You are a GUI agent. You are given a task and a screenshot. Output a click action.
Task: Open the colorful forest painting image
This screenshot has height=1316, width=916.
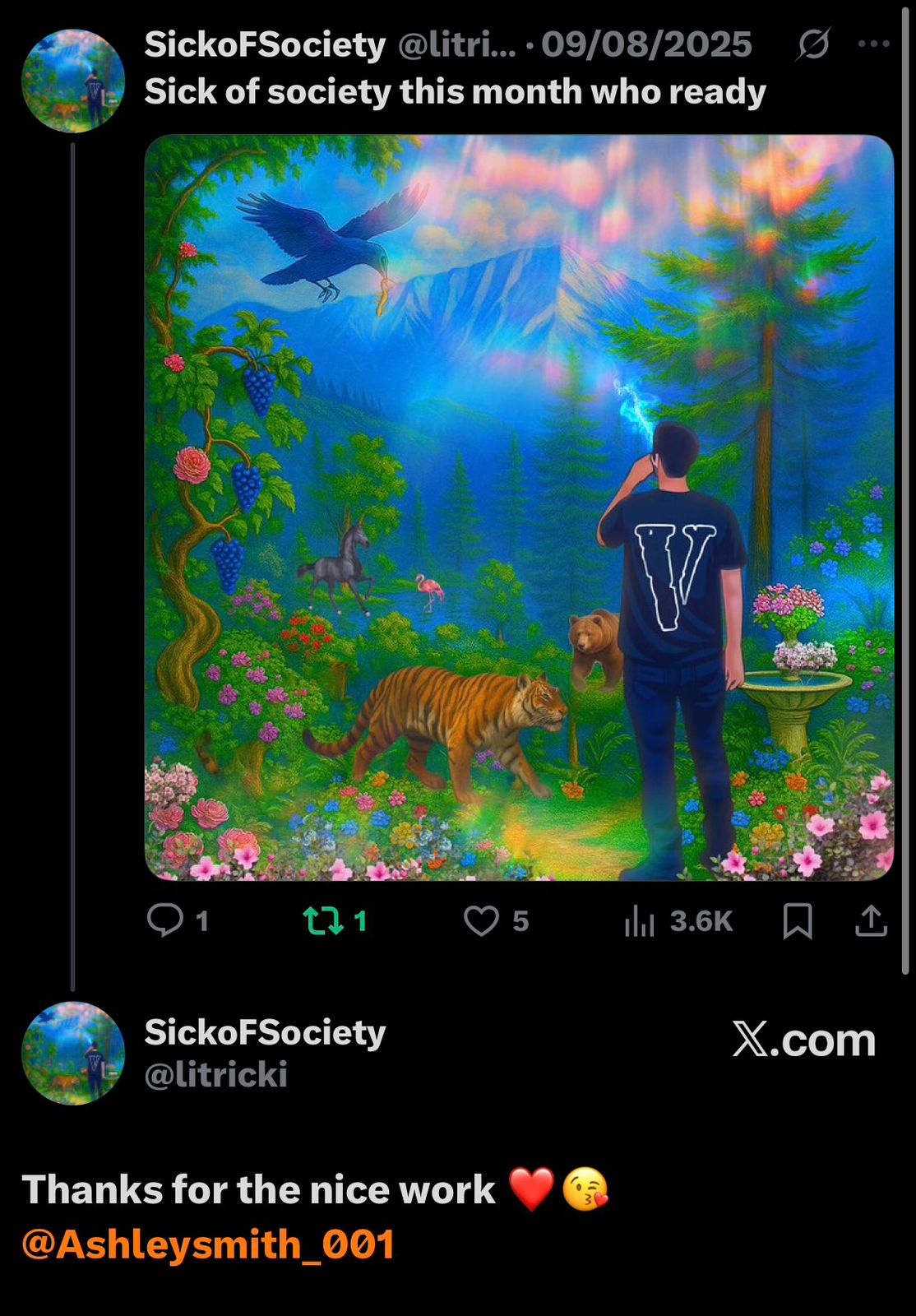tap(519, 507)
